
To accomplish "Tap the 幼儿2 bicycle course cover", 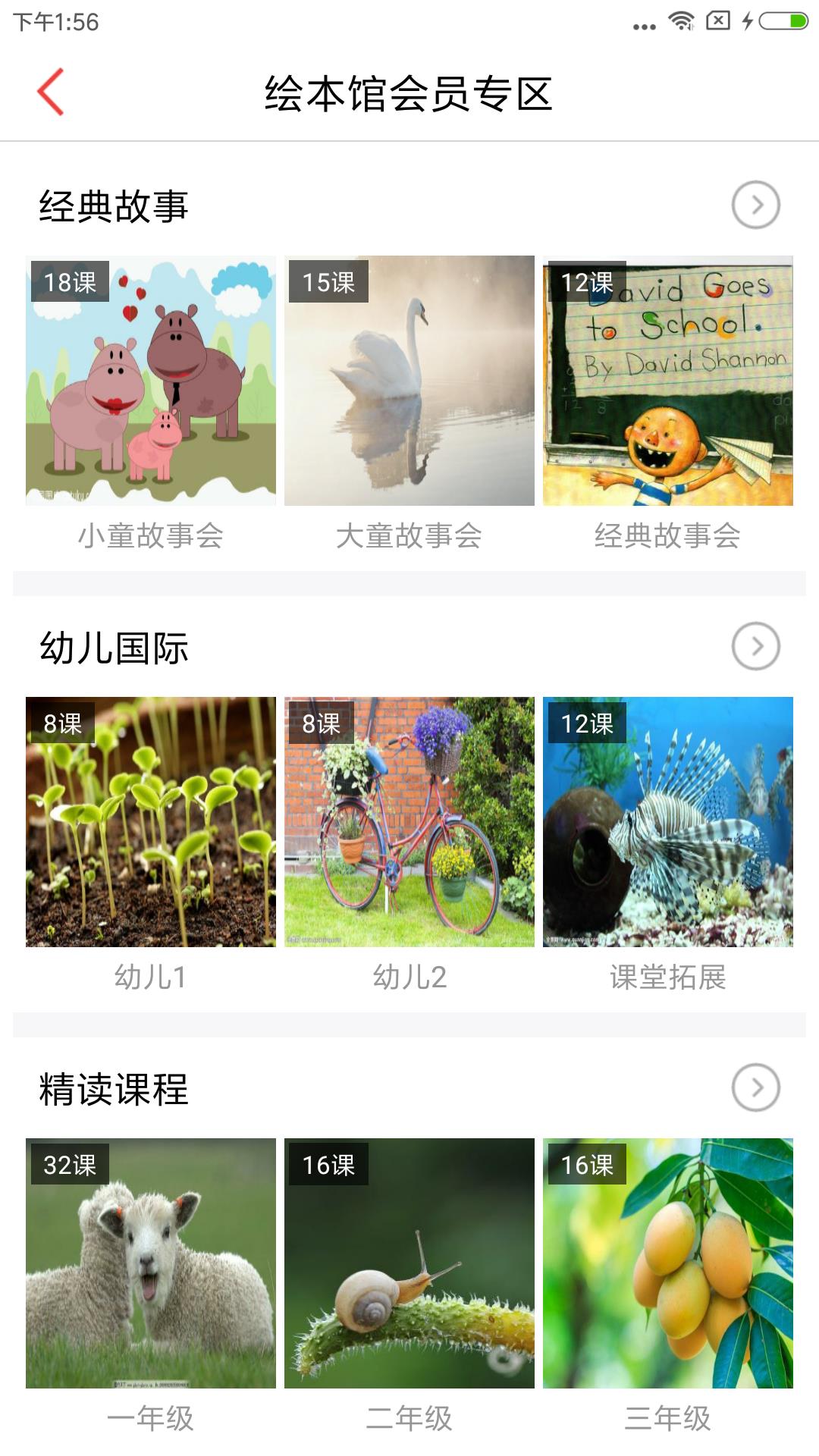I will click(x=409, y=821).
